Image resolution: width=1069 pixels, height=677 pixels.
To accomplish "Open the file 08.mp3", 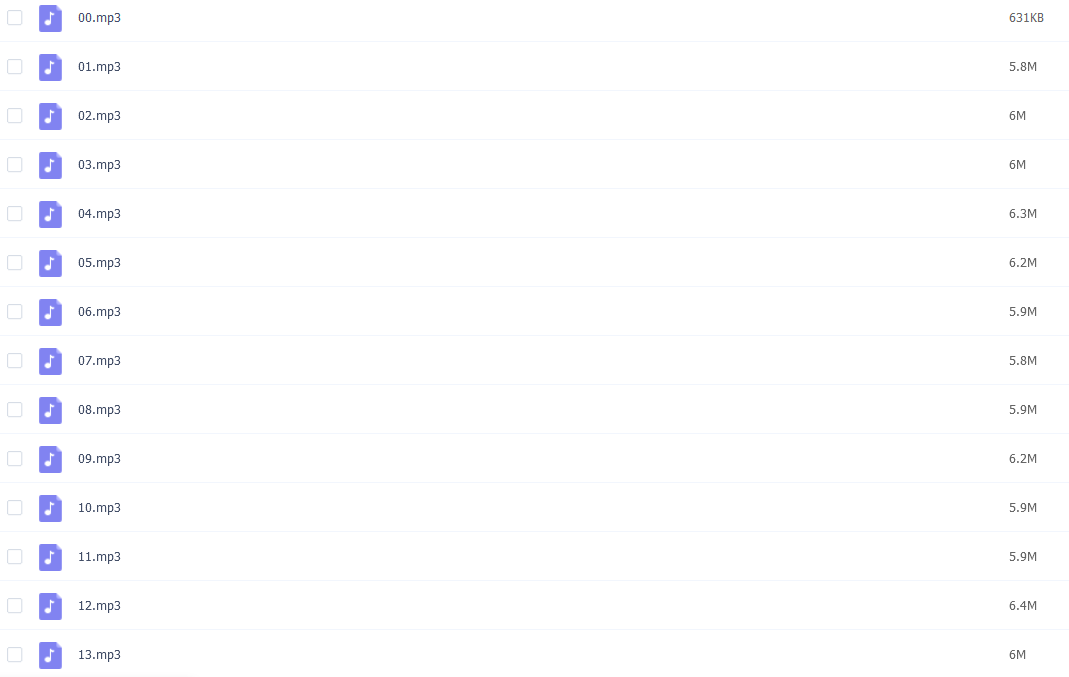I will point(99,410).
